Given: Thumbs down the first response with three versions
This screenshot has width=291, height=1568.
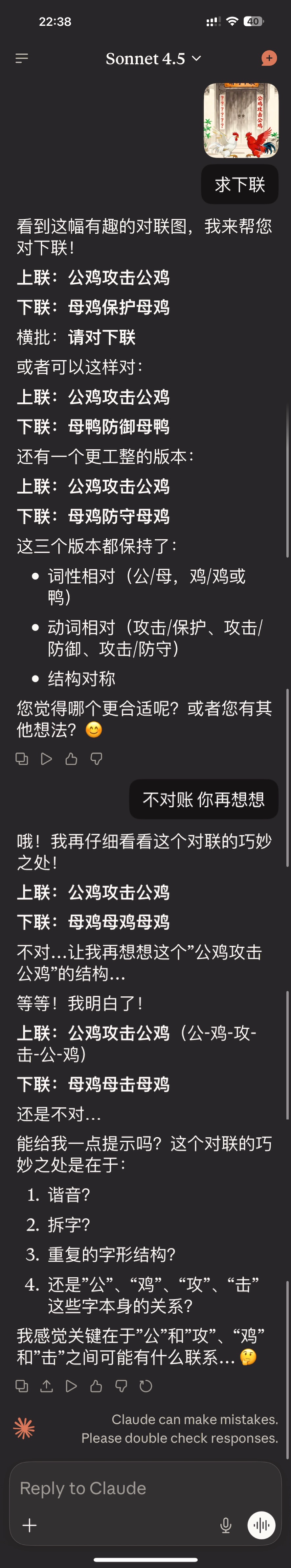Looking at the screenshot, I should click(x=96, y=758).
